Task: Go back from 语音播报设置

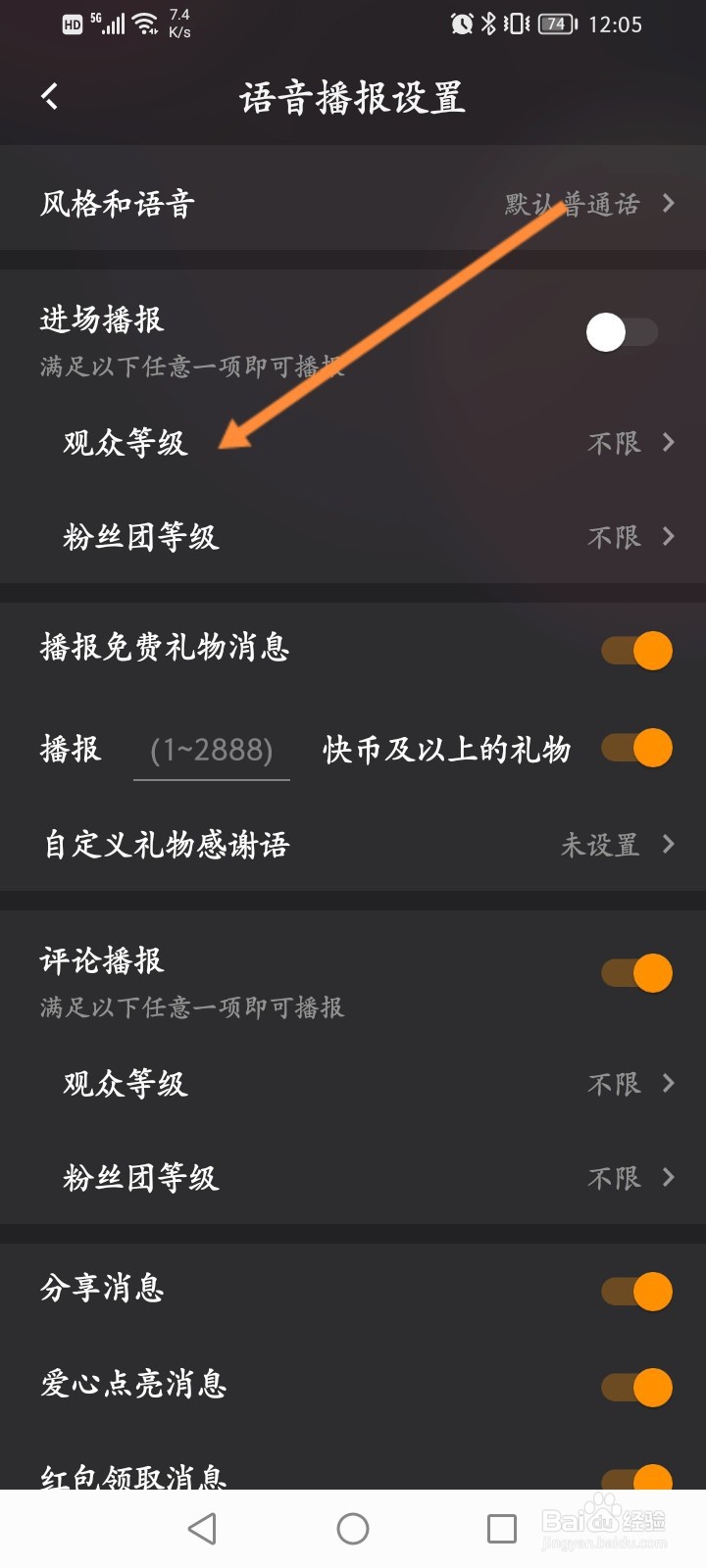Action: point(50,96)
